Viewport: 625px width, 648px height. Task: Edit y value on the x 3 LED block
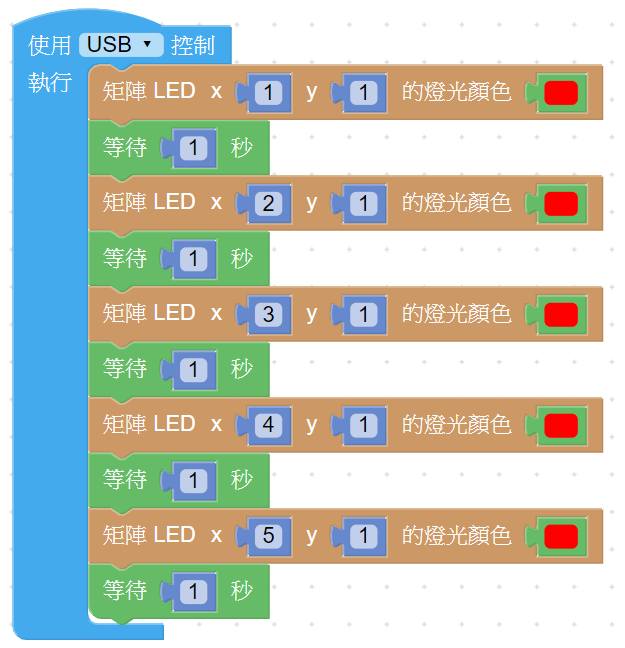coord(364,315)
